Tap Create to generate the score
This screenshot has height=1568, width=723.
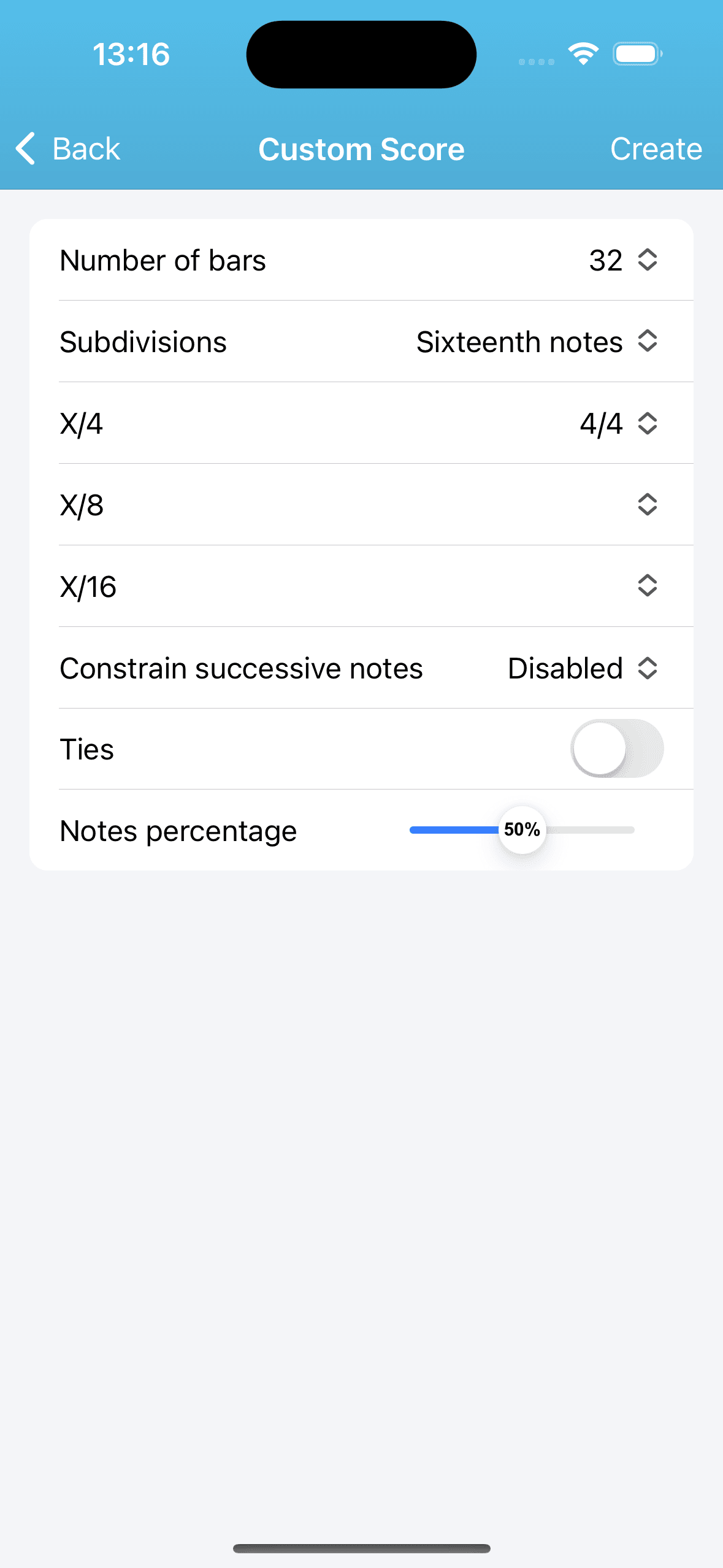tap(656, 148)
